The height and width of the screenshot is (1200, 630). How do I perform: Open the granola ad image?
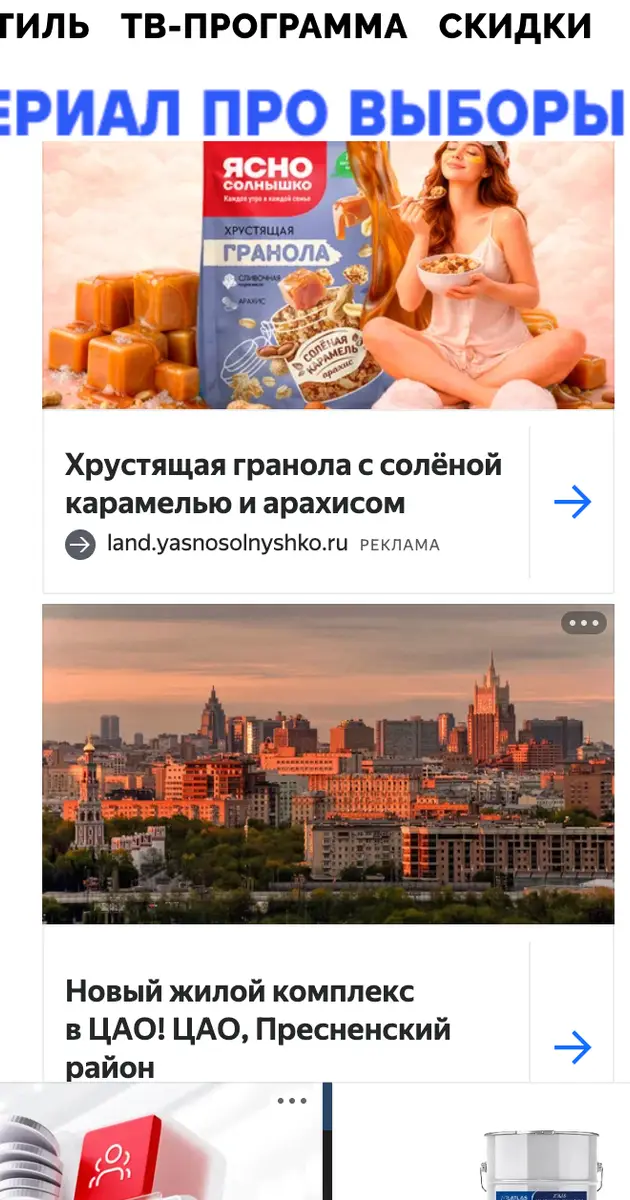(x=328, y=275)
